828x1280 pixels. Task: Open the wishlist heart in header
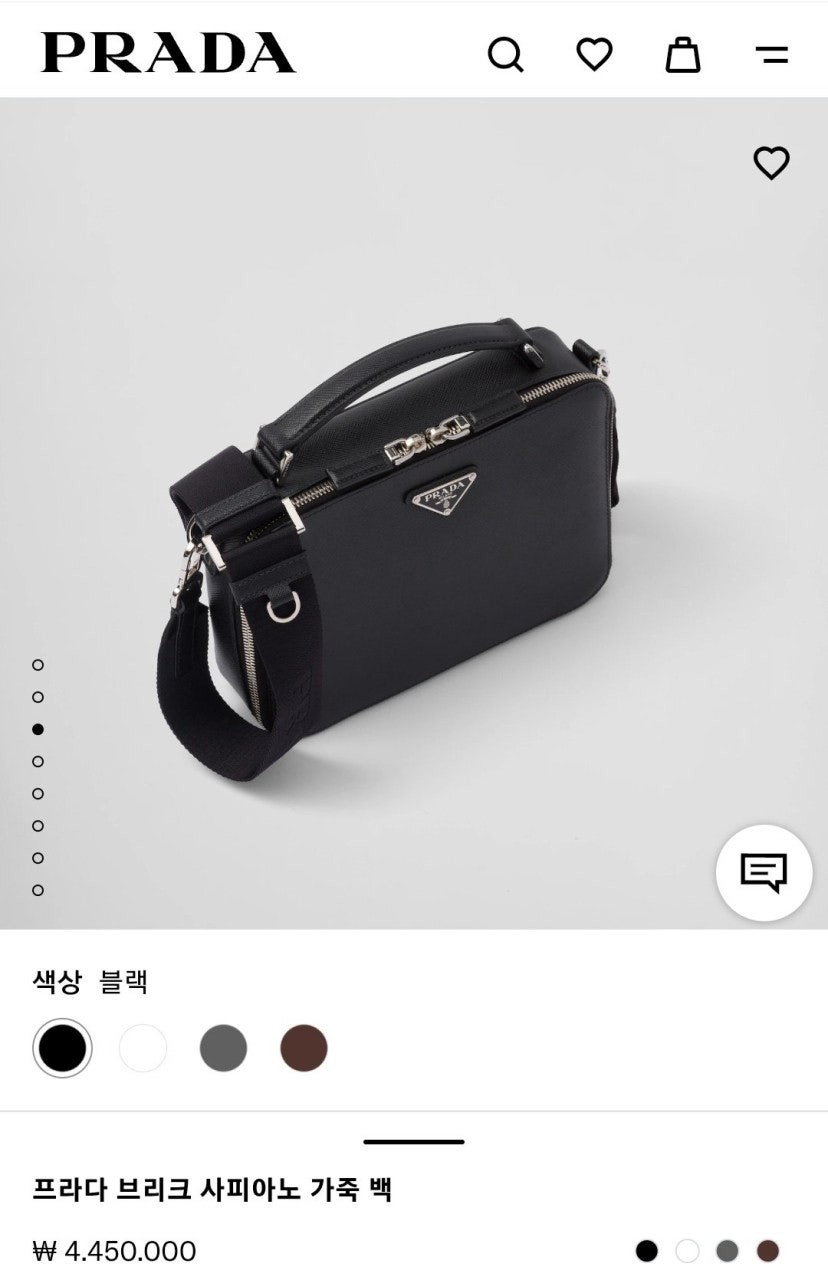click(x=594, y=54)
